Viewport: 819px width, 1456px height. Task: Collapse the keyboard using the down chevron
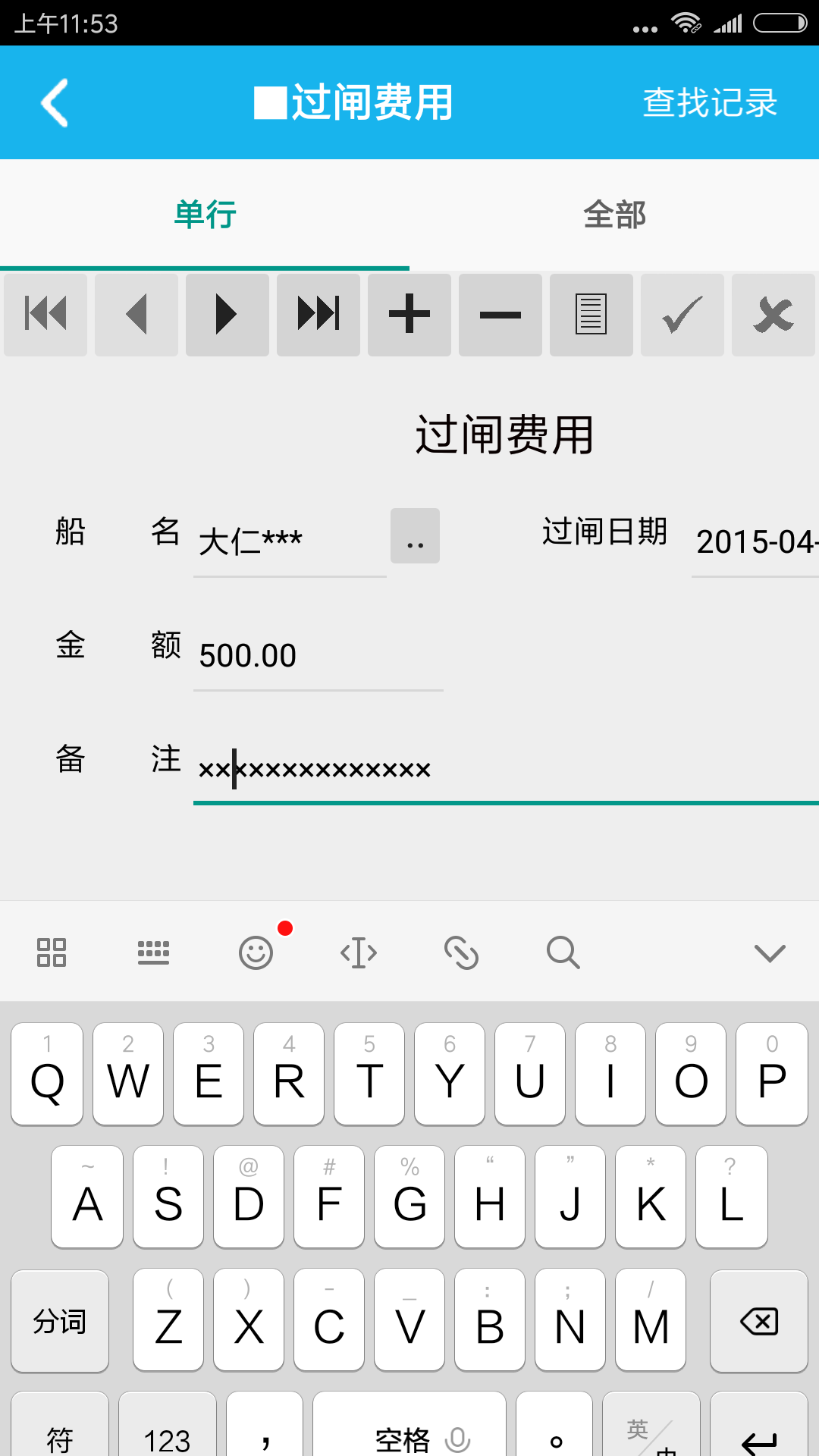click(769, 953)
